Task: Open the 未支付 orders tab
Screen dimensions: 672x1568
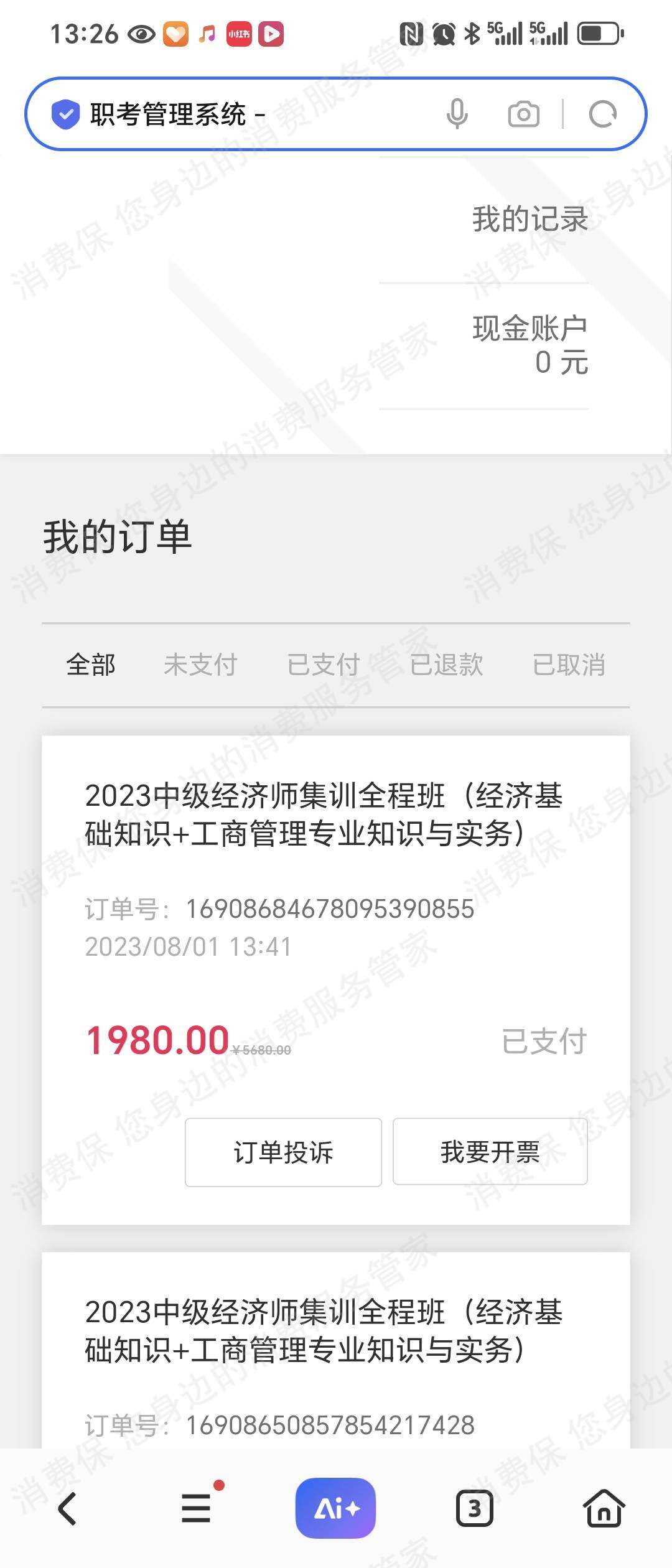Action: point(202,665)
